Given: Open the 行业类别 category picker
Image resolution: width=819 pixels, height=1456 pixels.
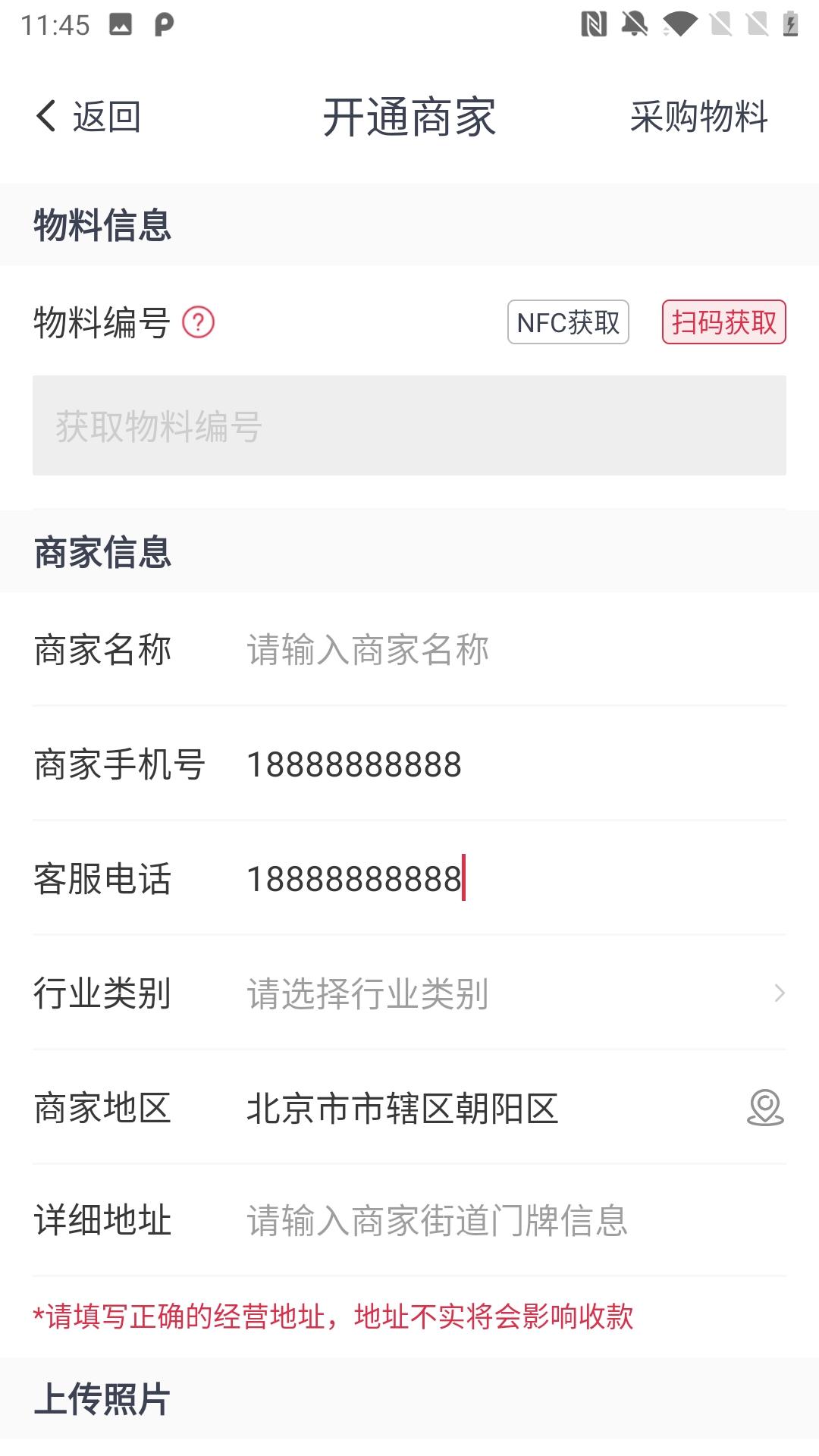Looking at the screenshot, I should [500, 993].
